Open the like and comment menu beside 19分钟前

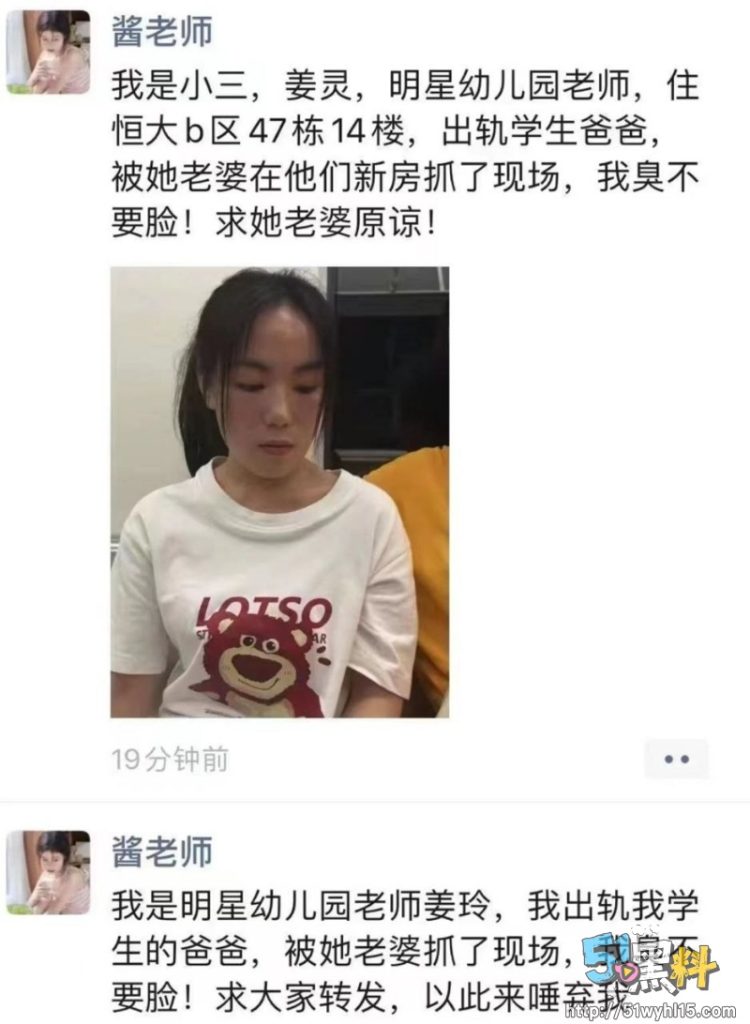676,759
